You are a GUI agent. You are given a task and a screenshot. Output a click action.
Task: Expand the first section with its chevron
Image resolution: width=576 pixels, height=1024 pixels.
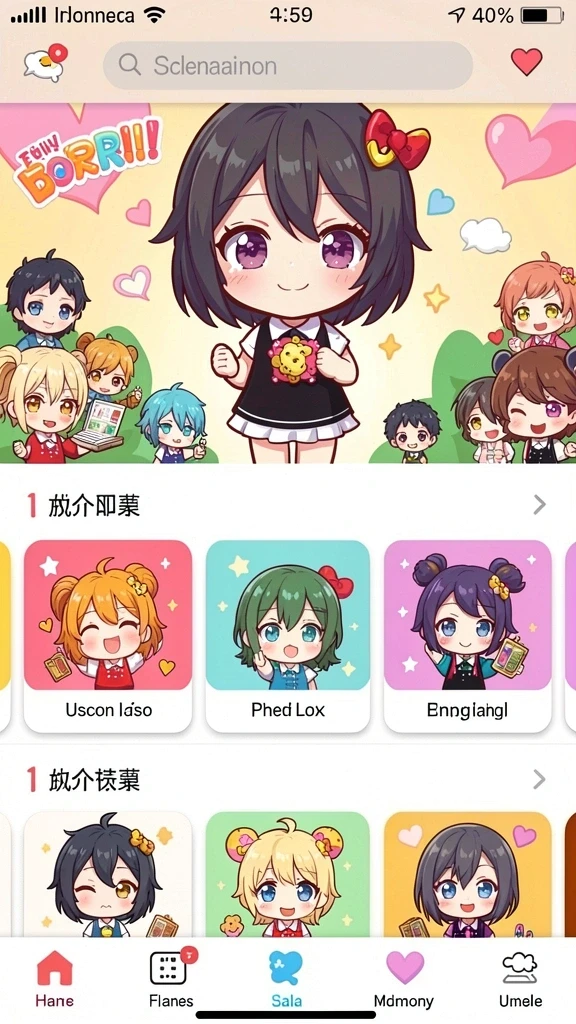coord(539,504)
